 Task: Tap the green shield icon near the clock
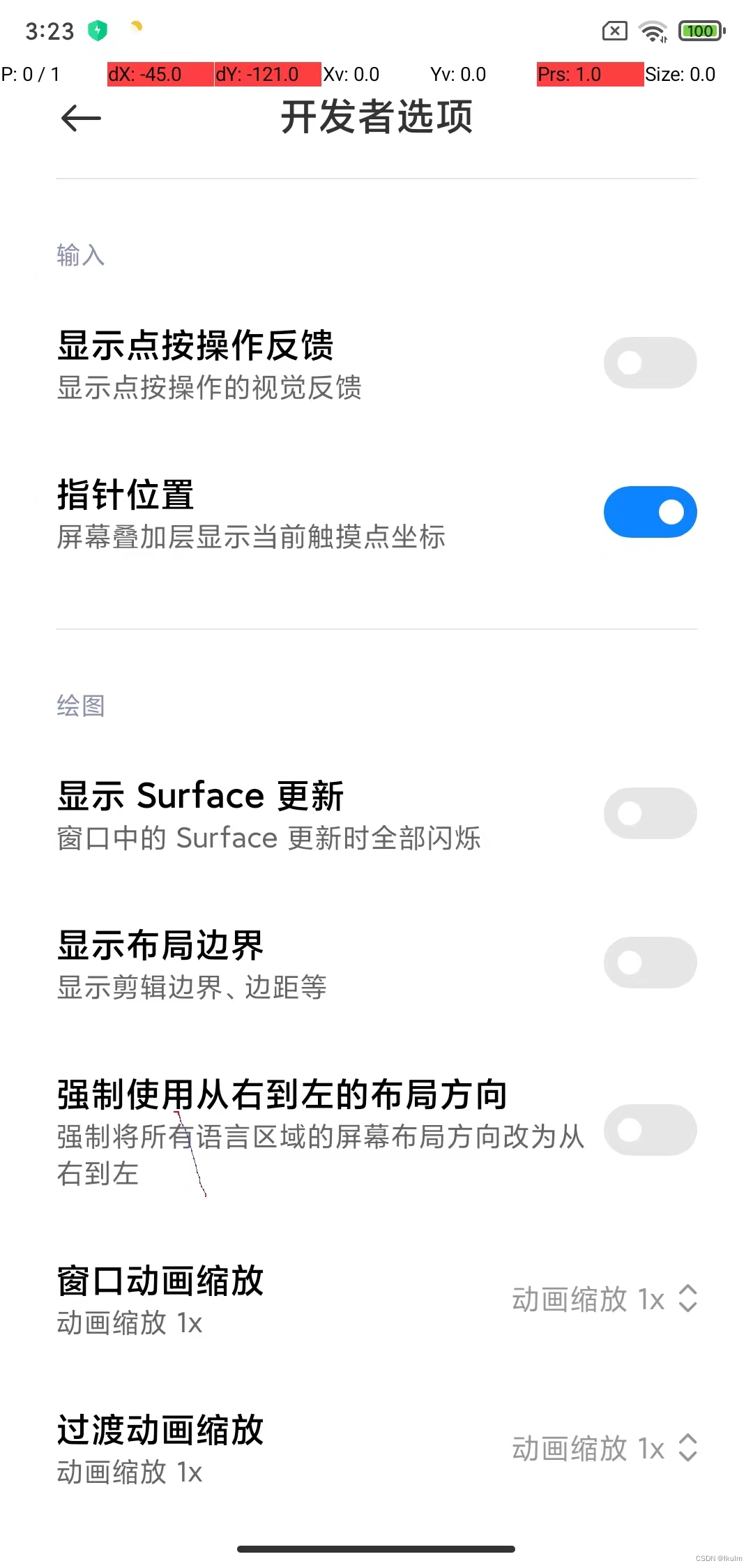click(x=98, y=29)
